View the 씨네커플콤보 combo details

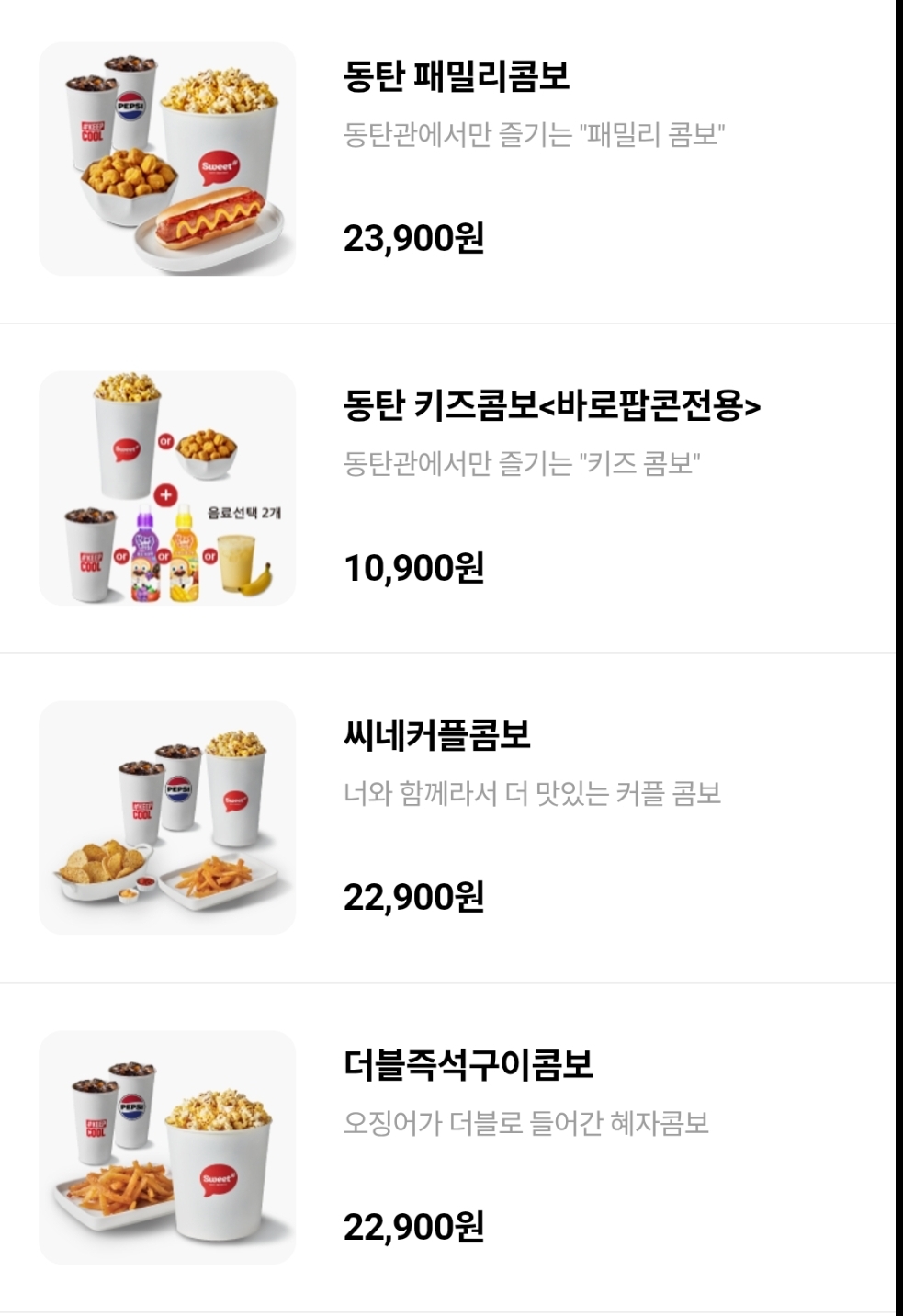[x=437, y=735]
